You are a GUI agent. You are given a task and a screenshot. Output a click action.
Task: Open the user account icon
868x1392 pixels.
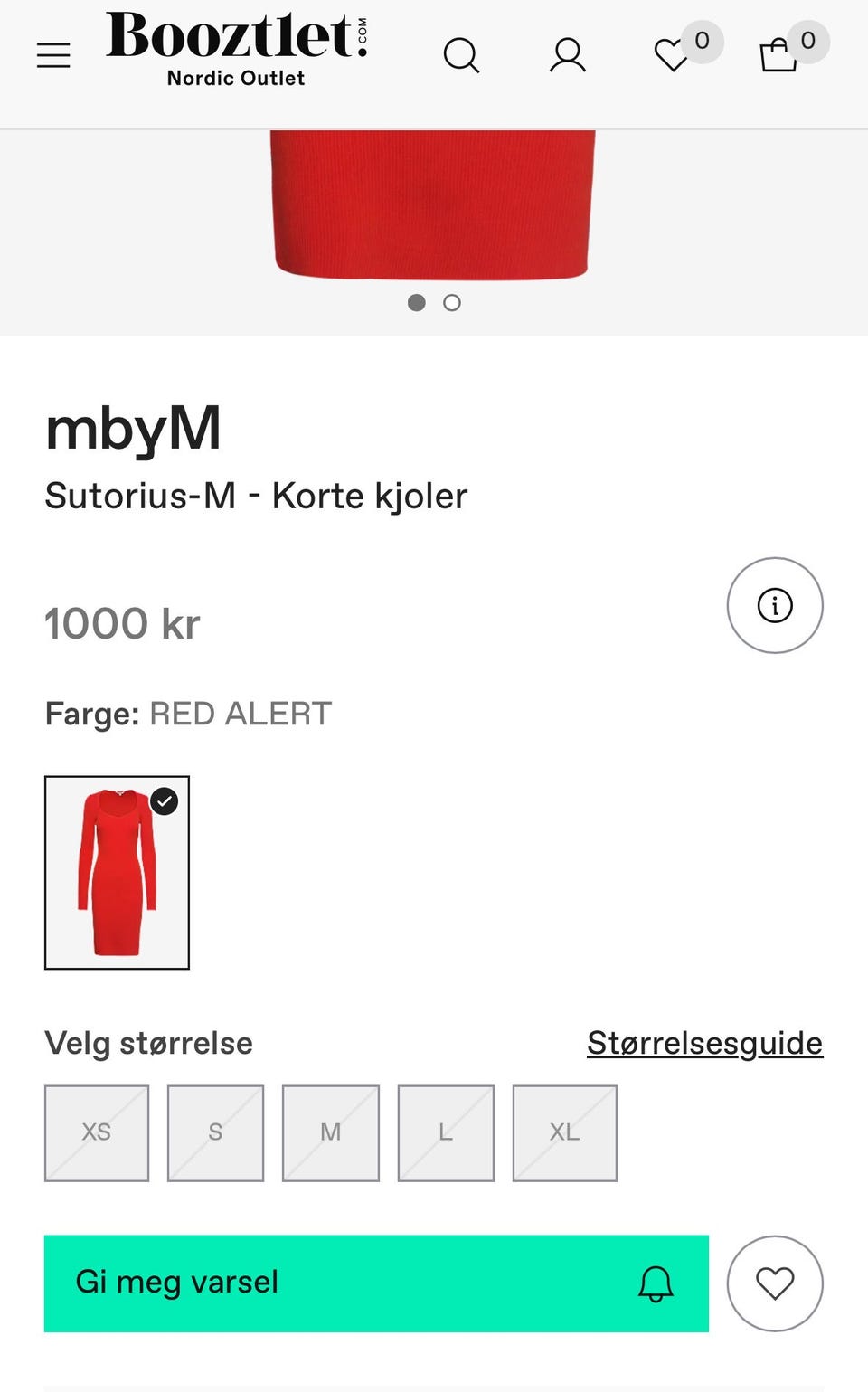(x=568, y=55)
